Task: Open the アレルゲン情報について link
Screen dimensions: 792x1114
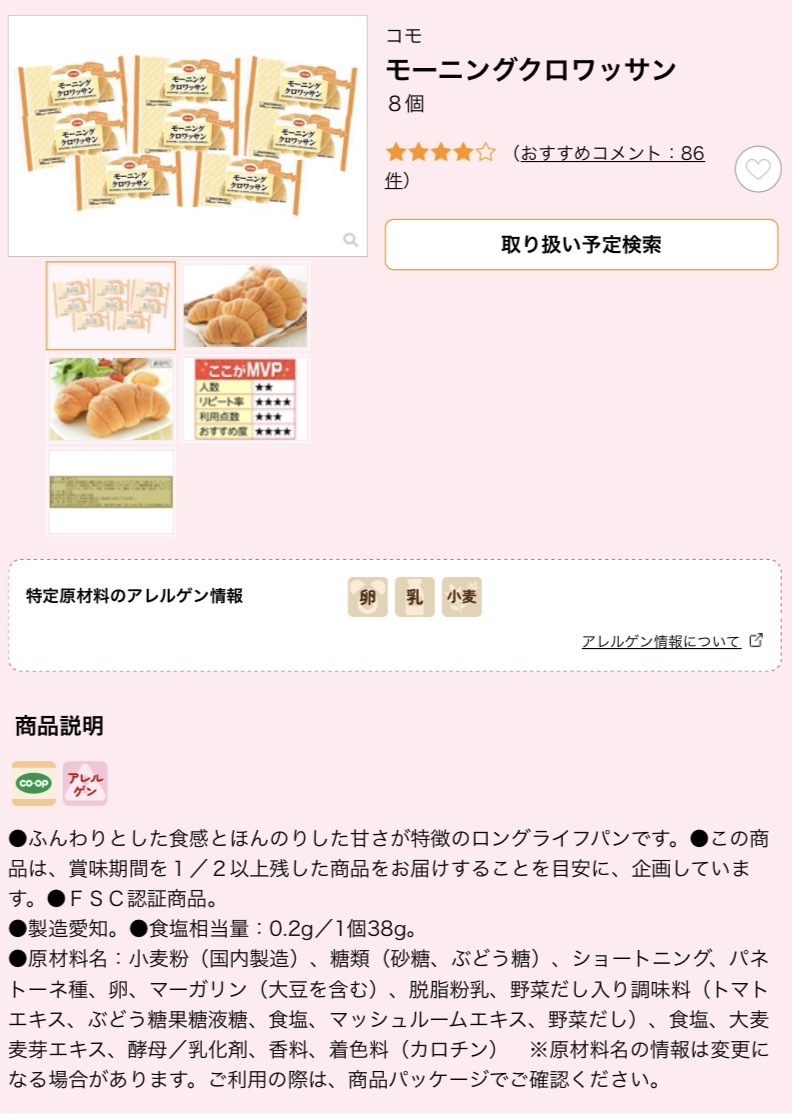Action: [x=661, y=642]
